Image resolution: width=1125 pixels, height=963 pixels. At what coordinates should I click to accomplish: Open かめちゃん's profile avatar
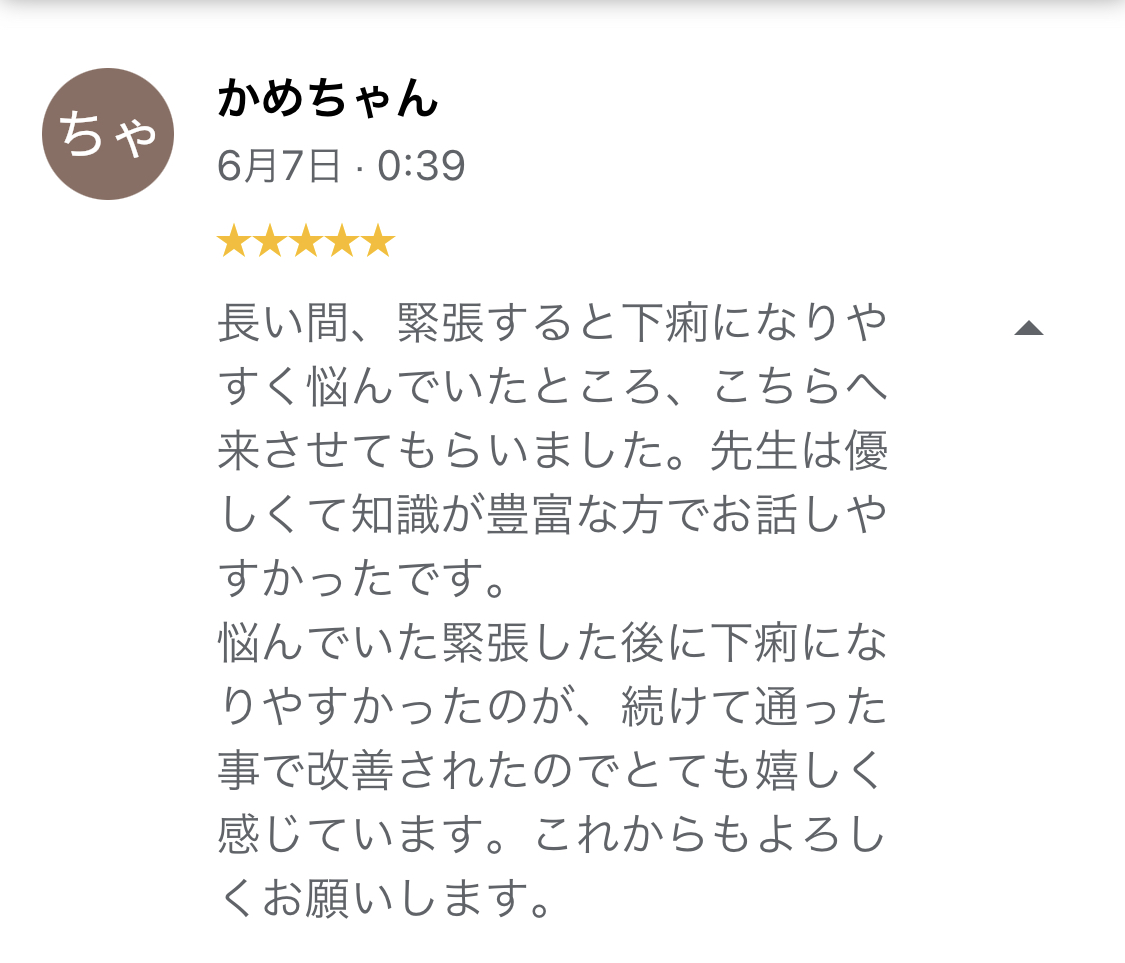[x=108, y=134]
